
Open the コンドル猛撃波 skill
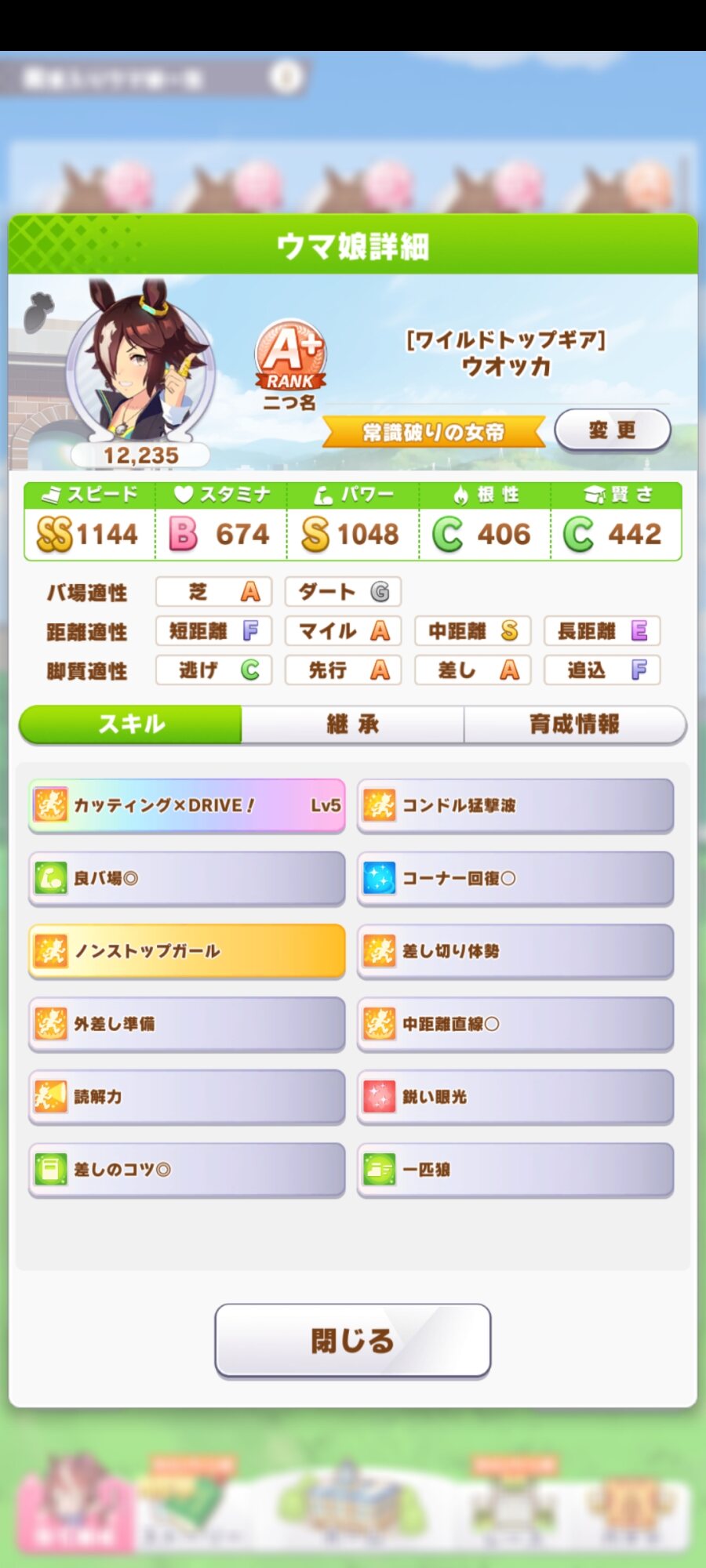515,805
